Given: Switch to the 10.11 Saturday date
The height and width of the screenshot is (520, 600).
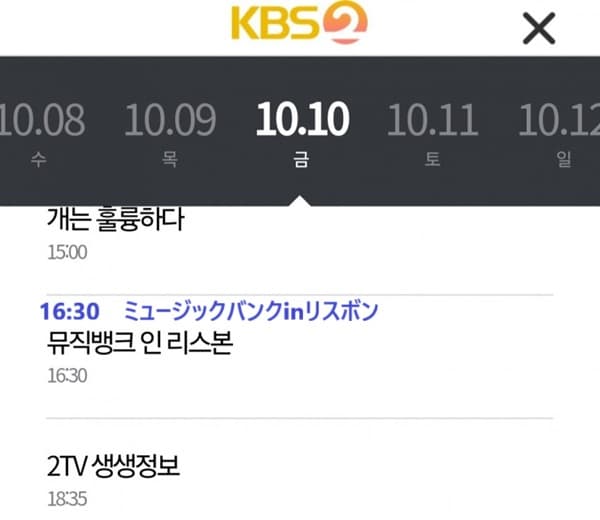Looking at the screenshot, I should pyautogui.click(x=432, y=130).
